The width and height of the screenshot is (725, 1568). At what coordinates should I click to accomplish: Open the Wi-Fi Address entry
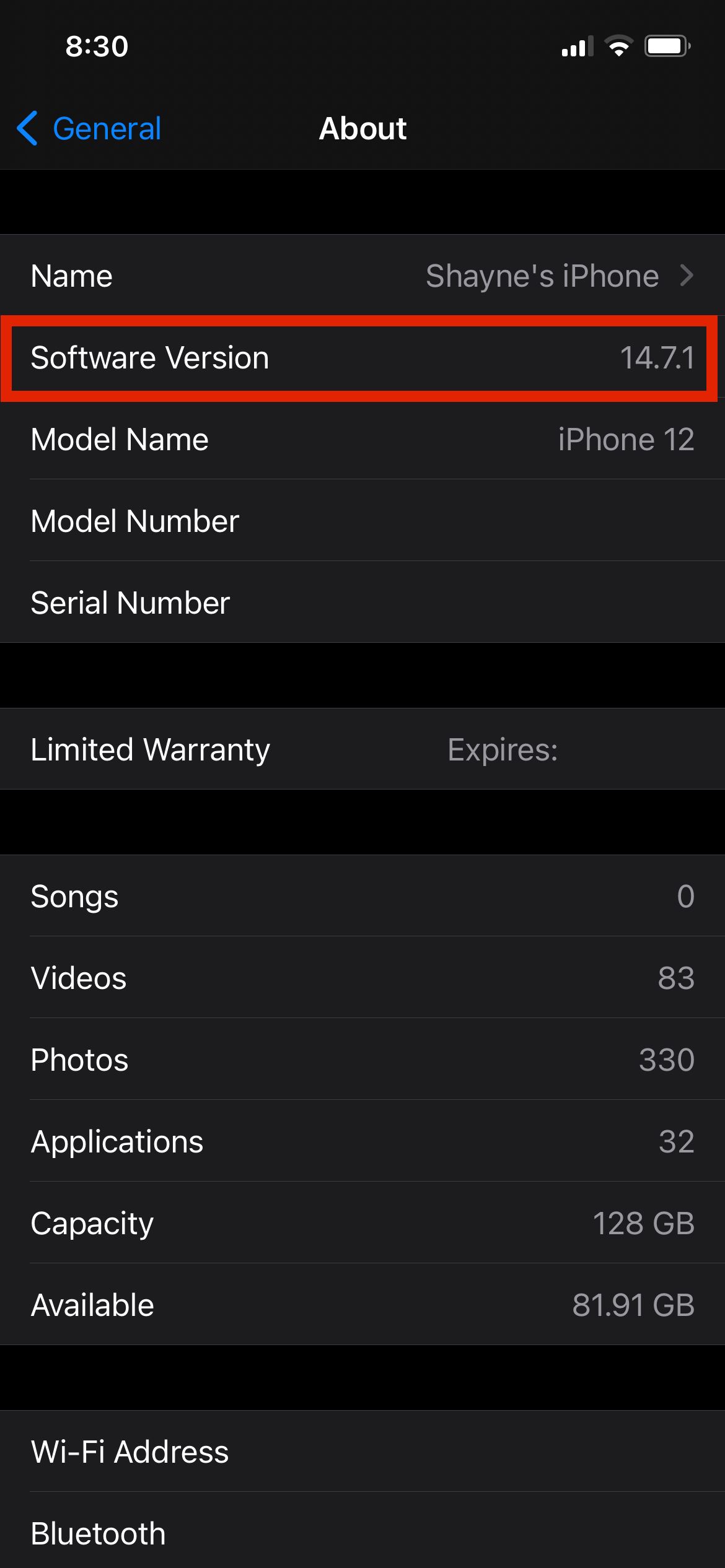tap(362, 1451)
